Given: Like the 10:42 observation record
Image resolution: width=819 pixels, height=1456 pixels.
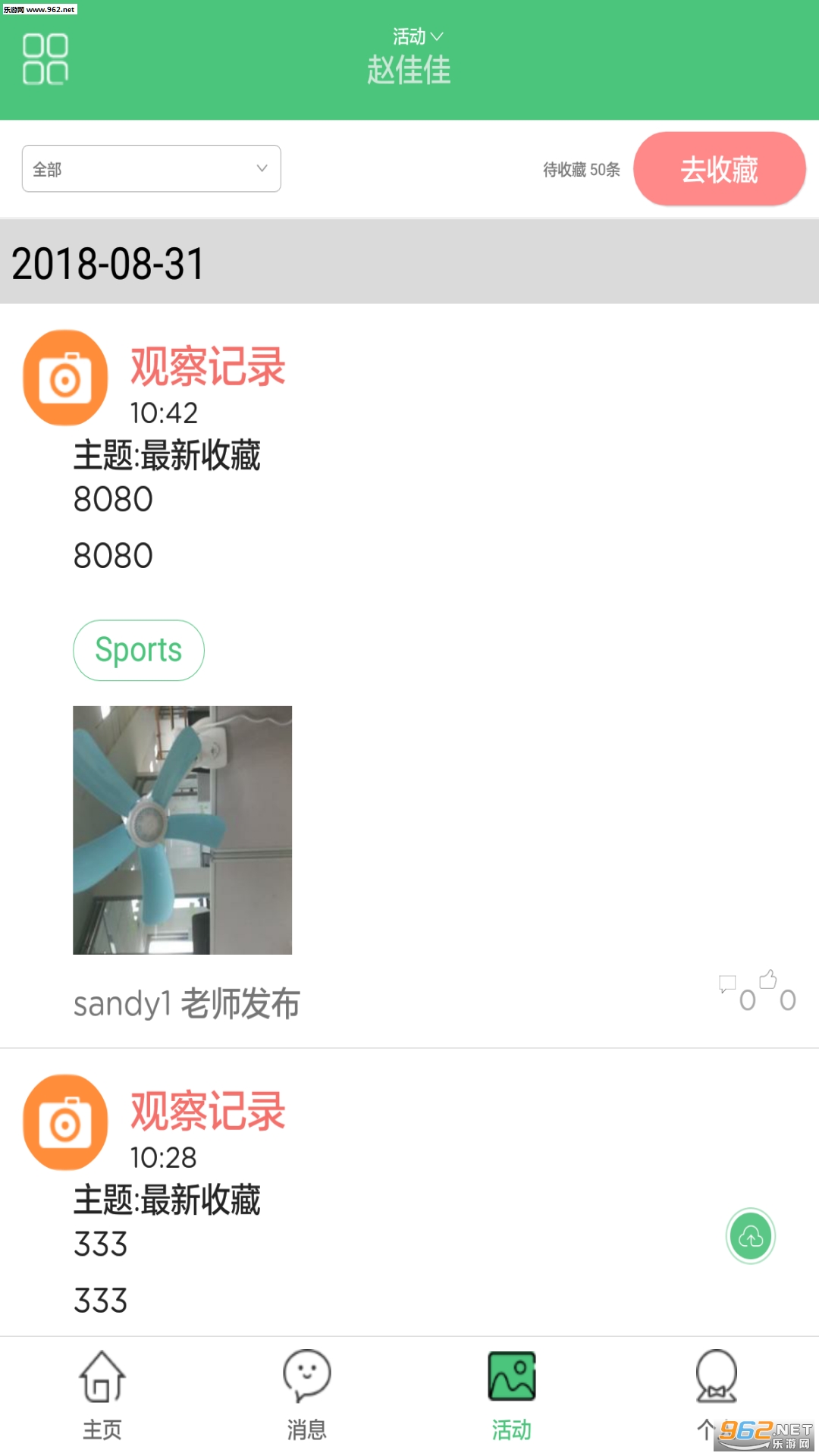Looking at the screenshot, I should (768, 981).
